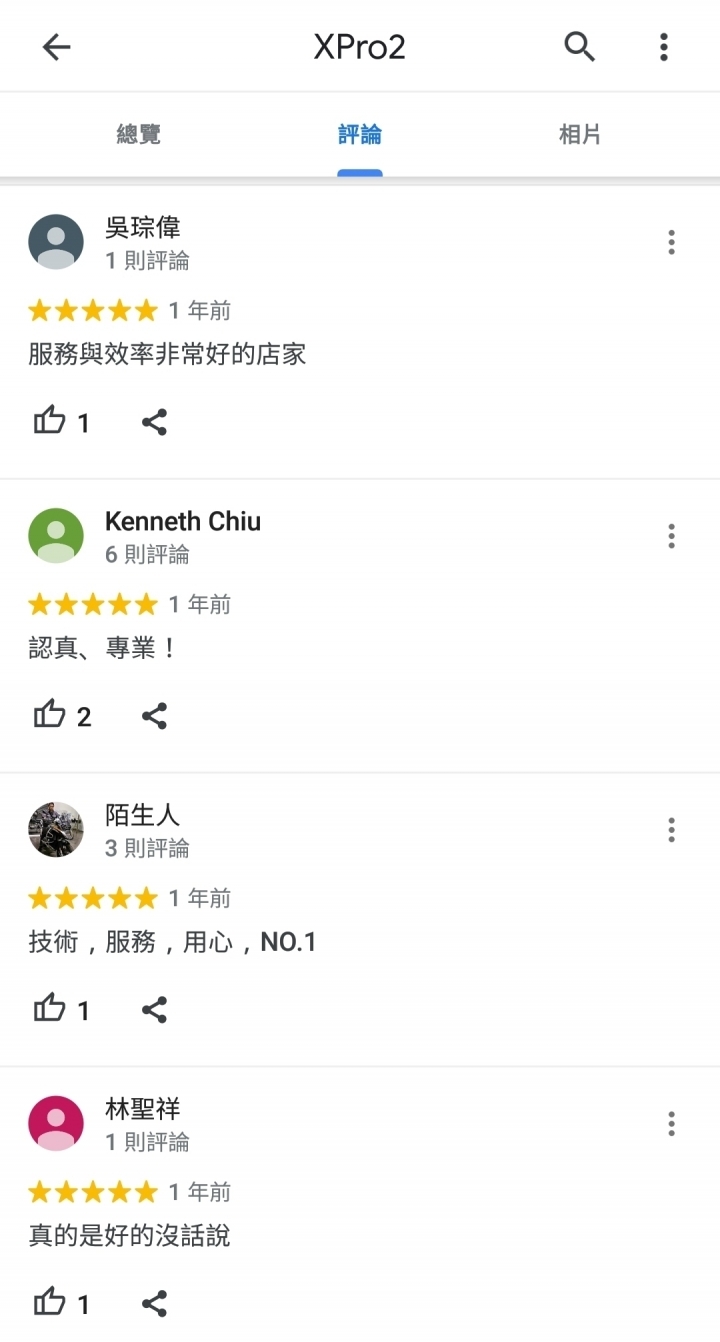Viewport: 720px width, 1342px height.
Task: Open search in the app bar
Action: pos(580,47)
